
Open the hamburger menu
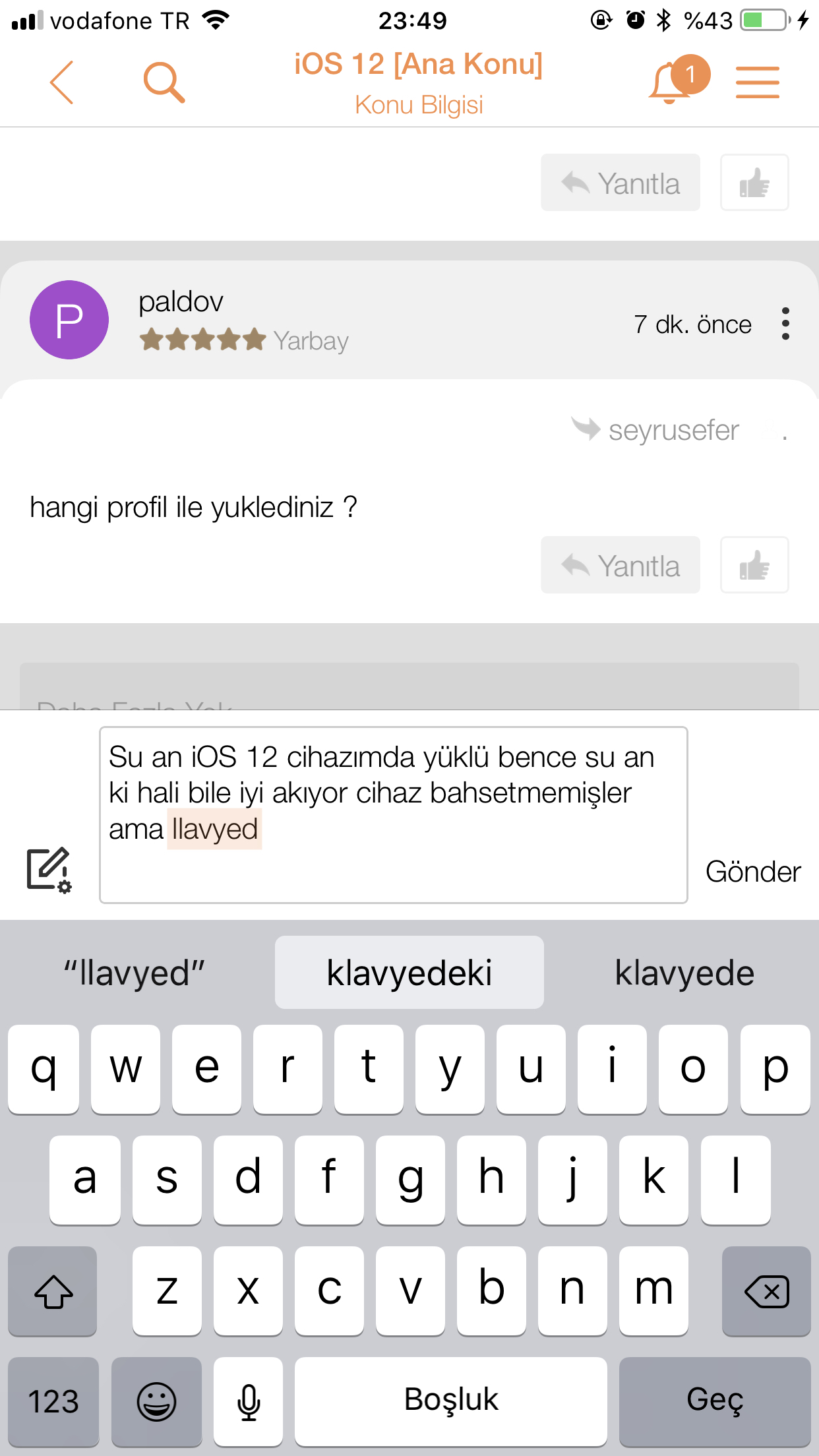[x=757, y=82]
